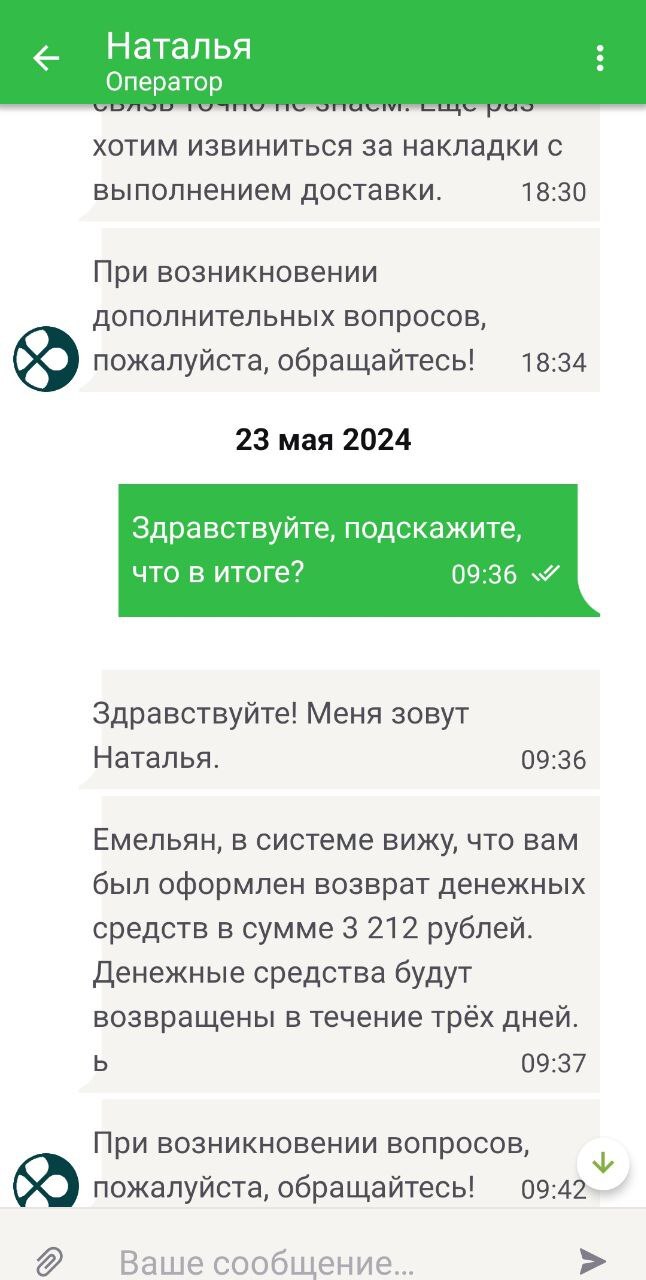The width and height of the screenshot is (646, 1280).
Task: Go back from the chat with Наталья
Action: (46, 58)
